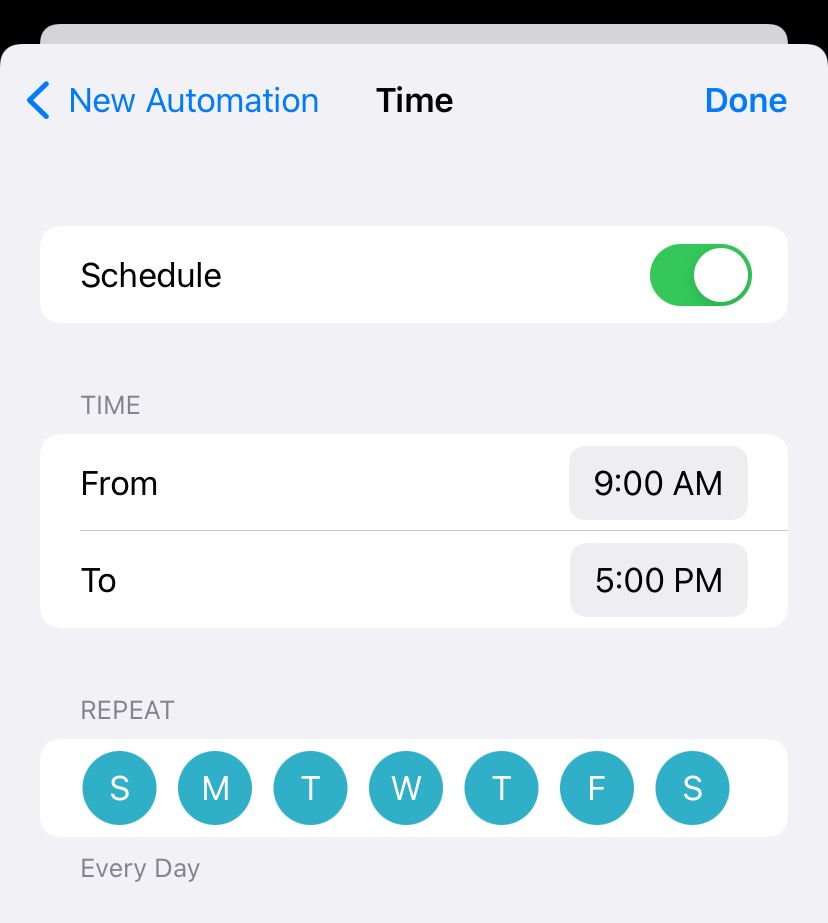Open the From time picker showing 9:00 AM
Image resolution: width=828 pixels, height=923 pixels.
click(658, 483)
